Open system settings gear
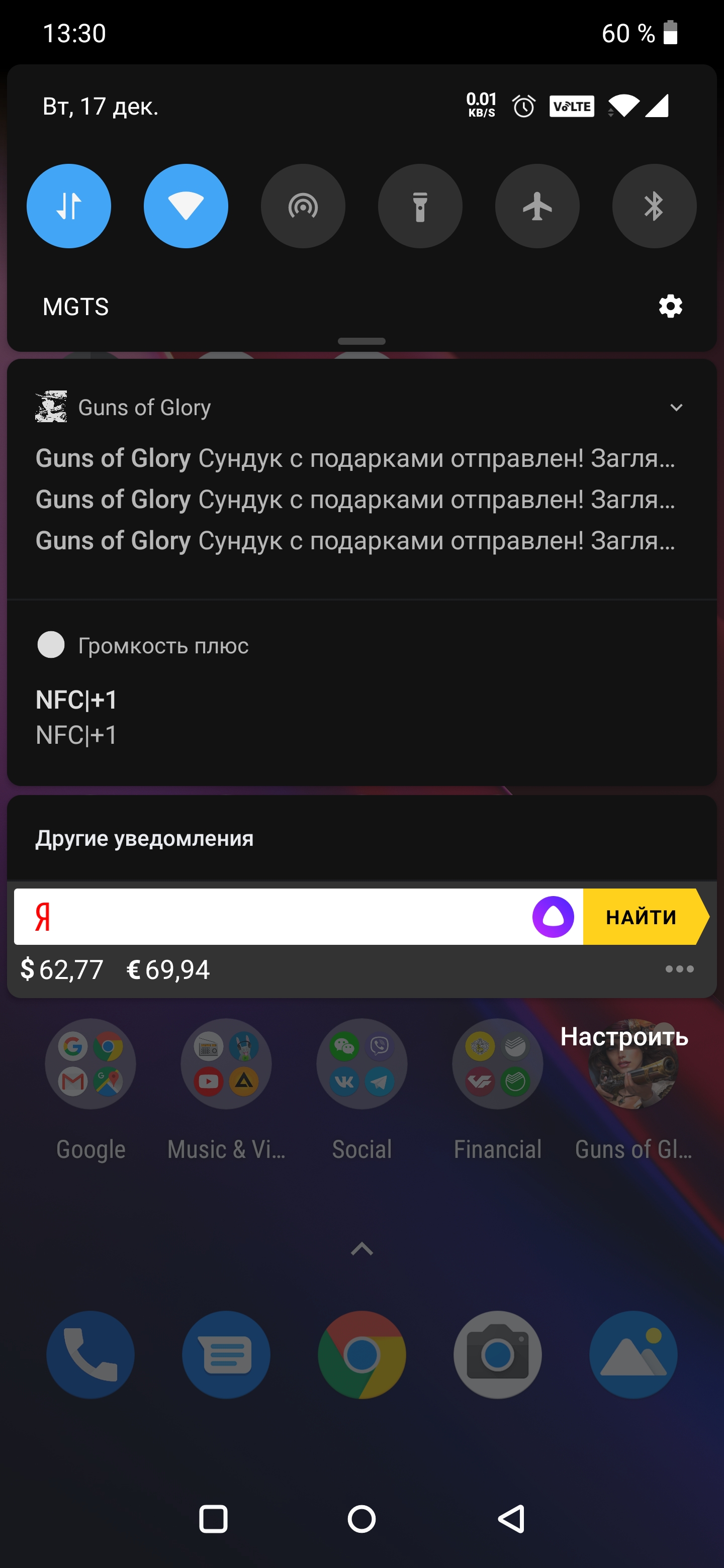 click(x=670, y=306)
